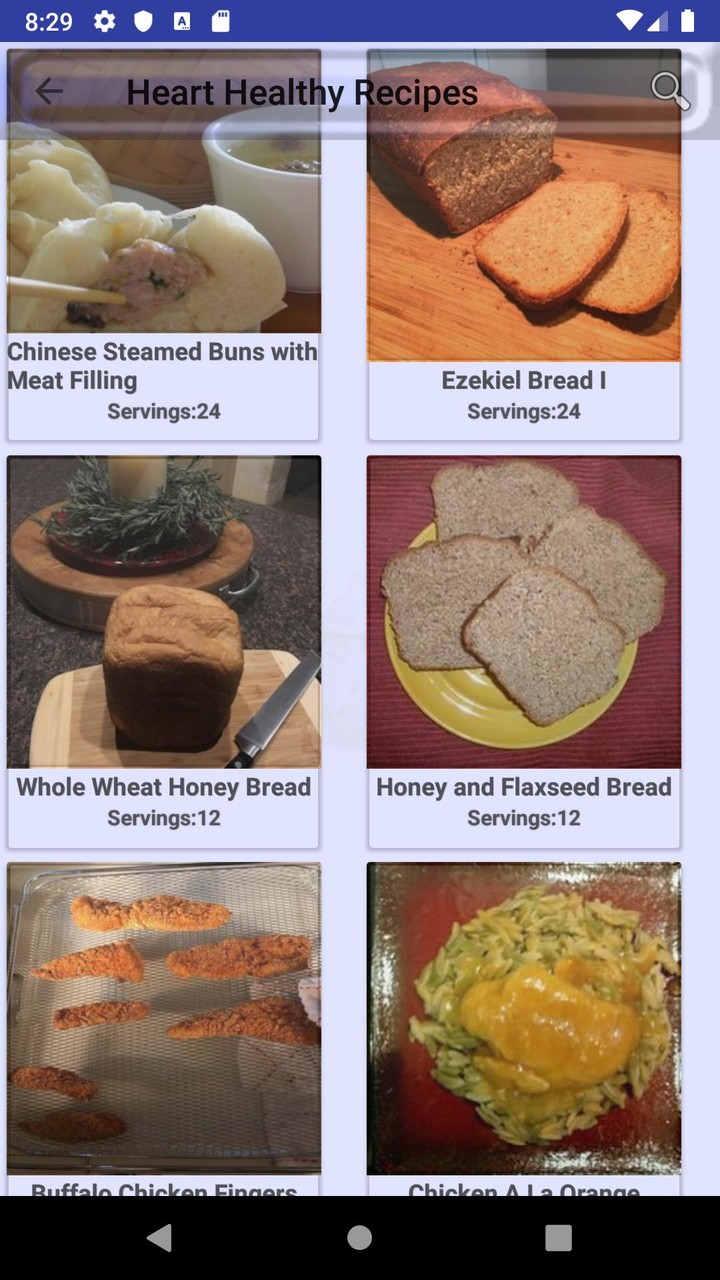
Task: Open recent apps with the square button
Action: pyautogui.click(x=559, y=1237)
